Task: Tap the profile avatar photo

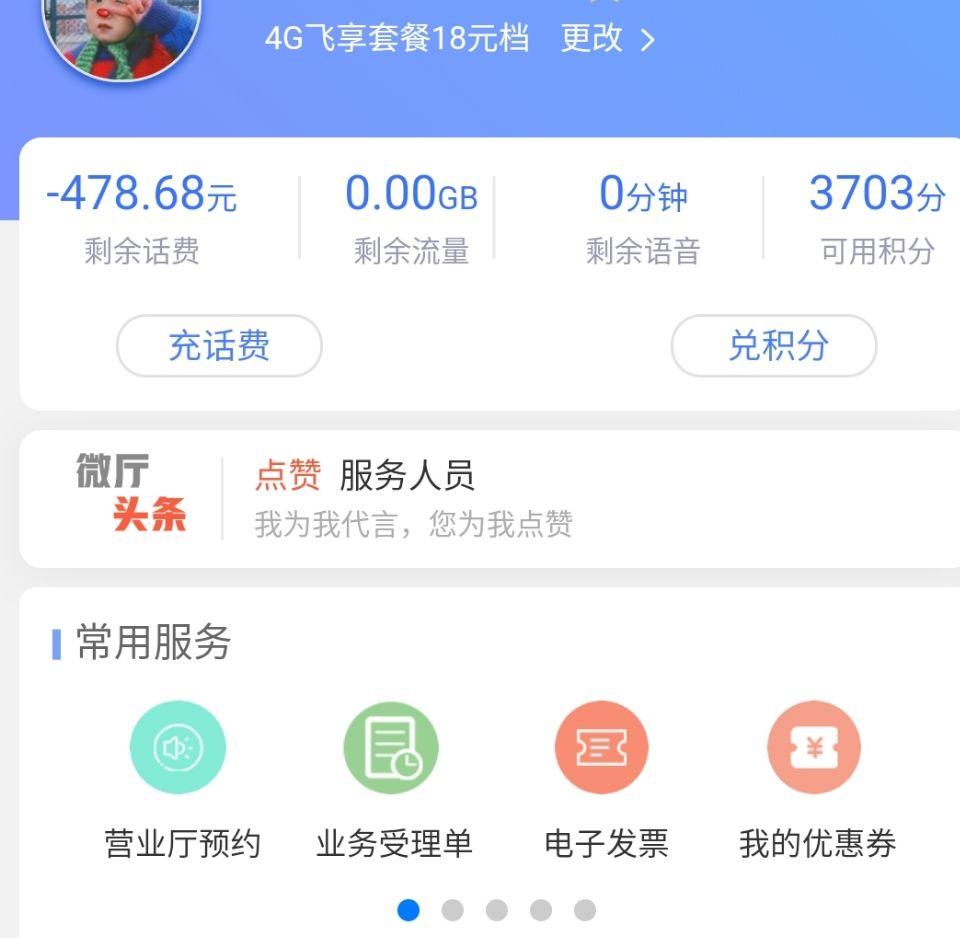Action: point(122,30)
